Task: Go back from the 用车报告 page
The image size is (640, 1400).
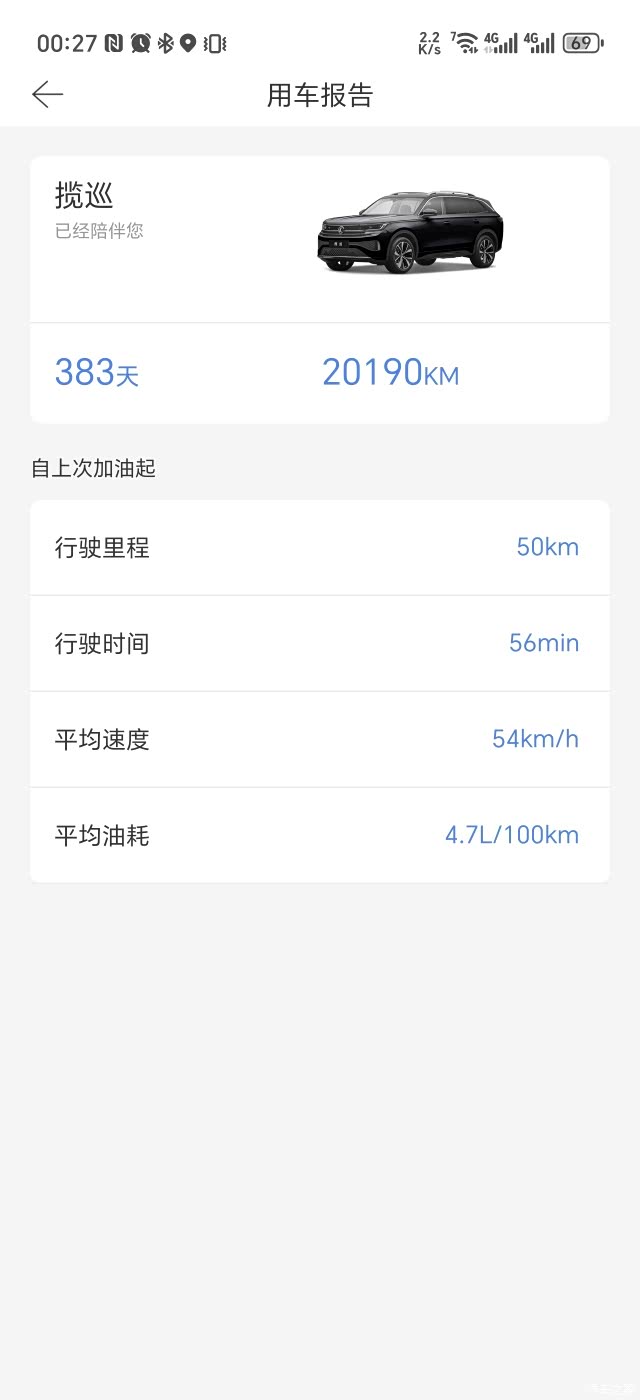Action: (47, 95)
